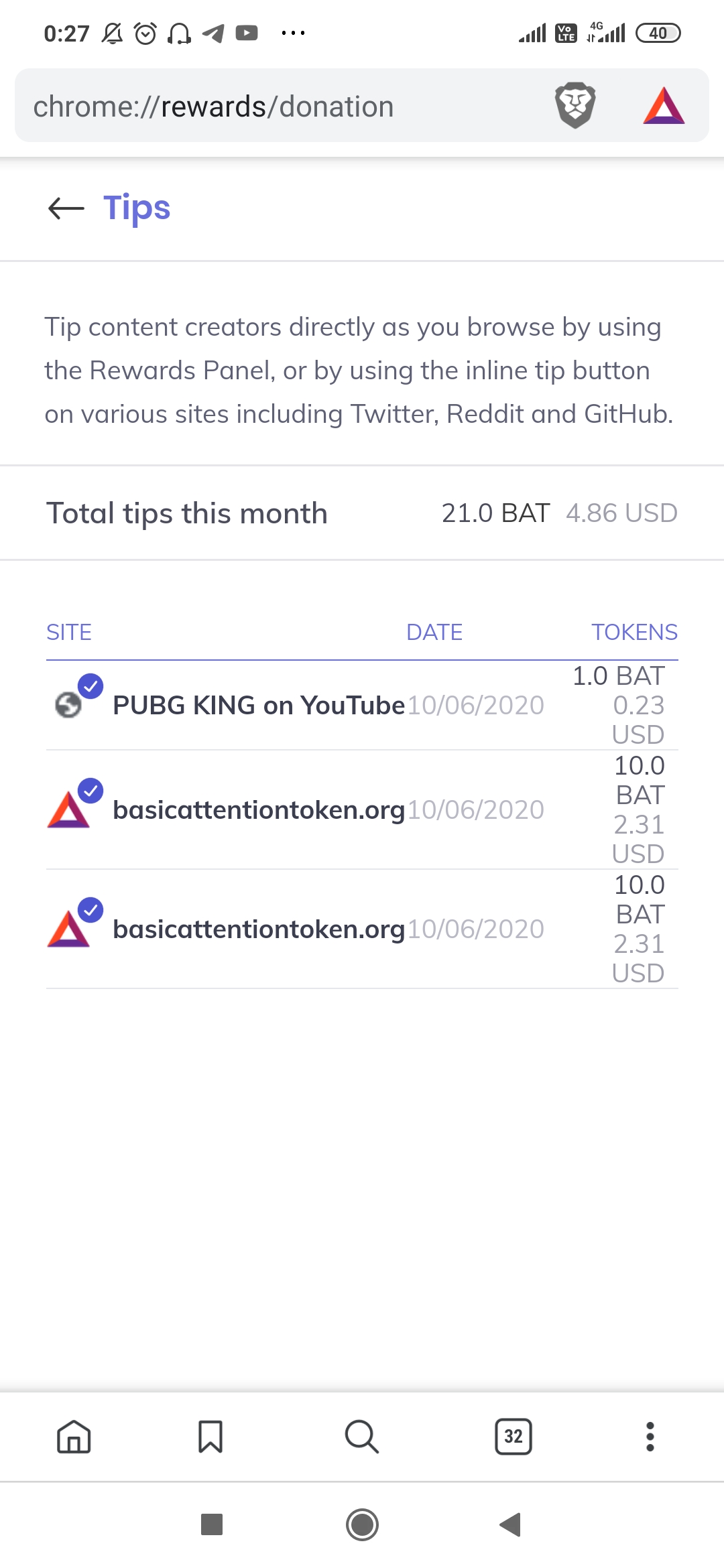Image resolution: width=724 pixels, height=1568 pixels.
Task: Open the three-dot browser menu
Action: [650, 1437]
